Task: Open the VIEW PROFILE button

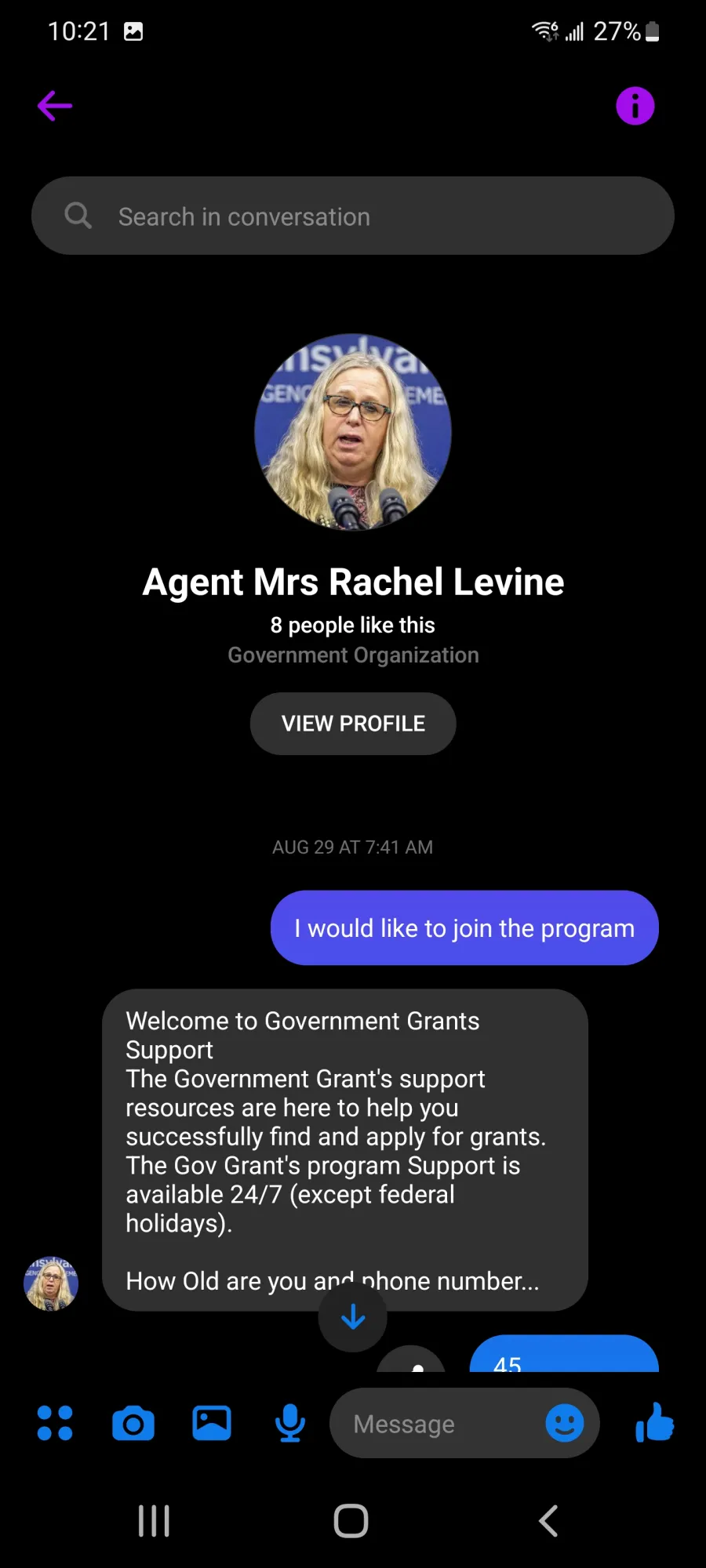Action: click(x=353, y=724)
